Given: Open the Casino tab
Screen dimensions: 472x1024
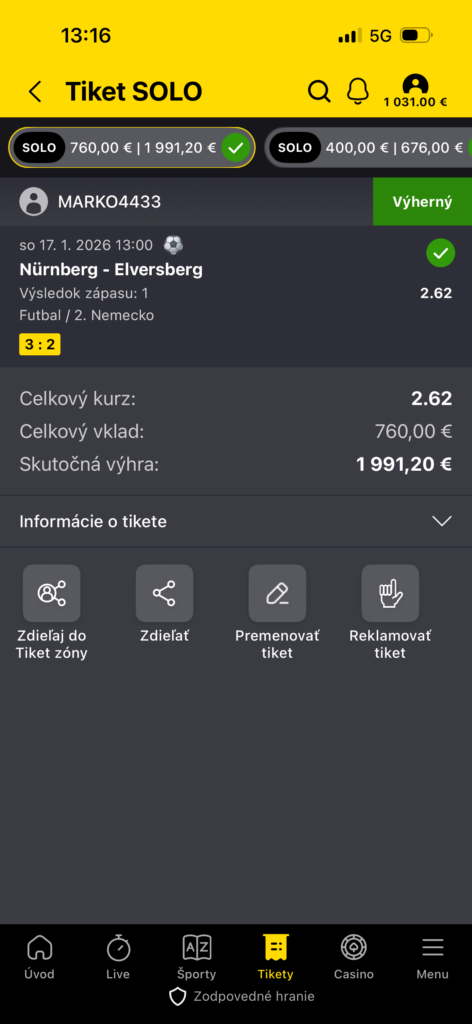Looking at the screenshot, I should coord(354,957).
